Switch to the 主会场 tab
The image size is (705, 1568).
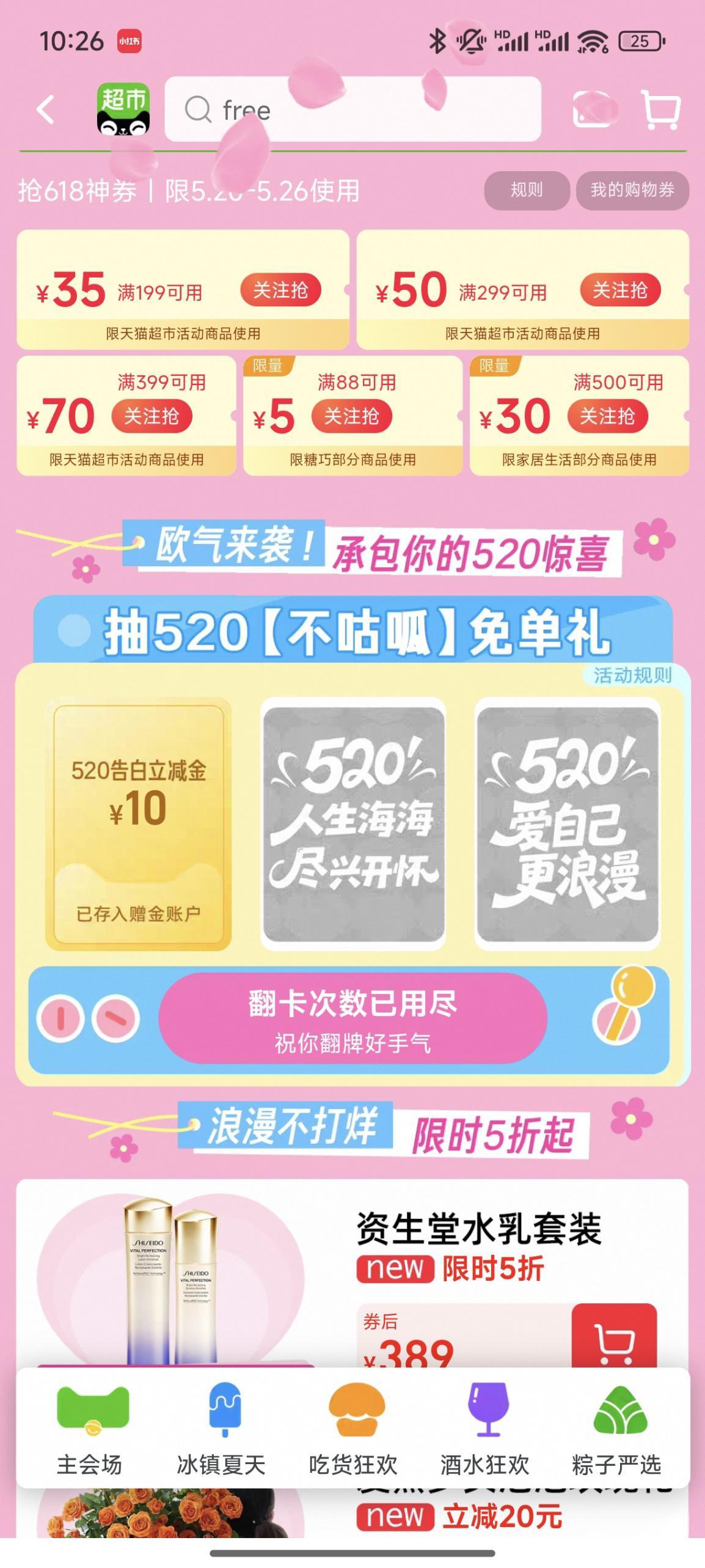90,1428
